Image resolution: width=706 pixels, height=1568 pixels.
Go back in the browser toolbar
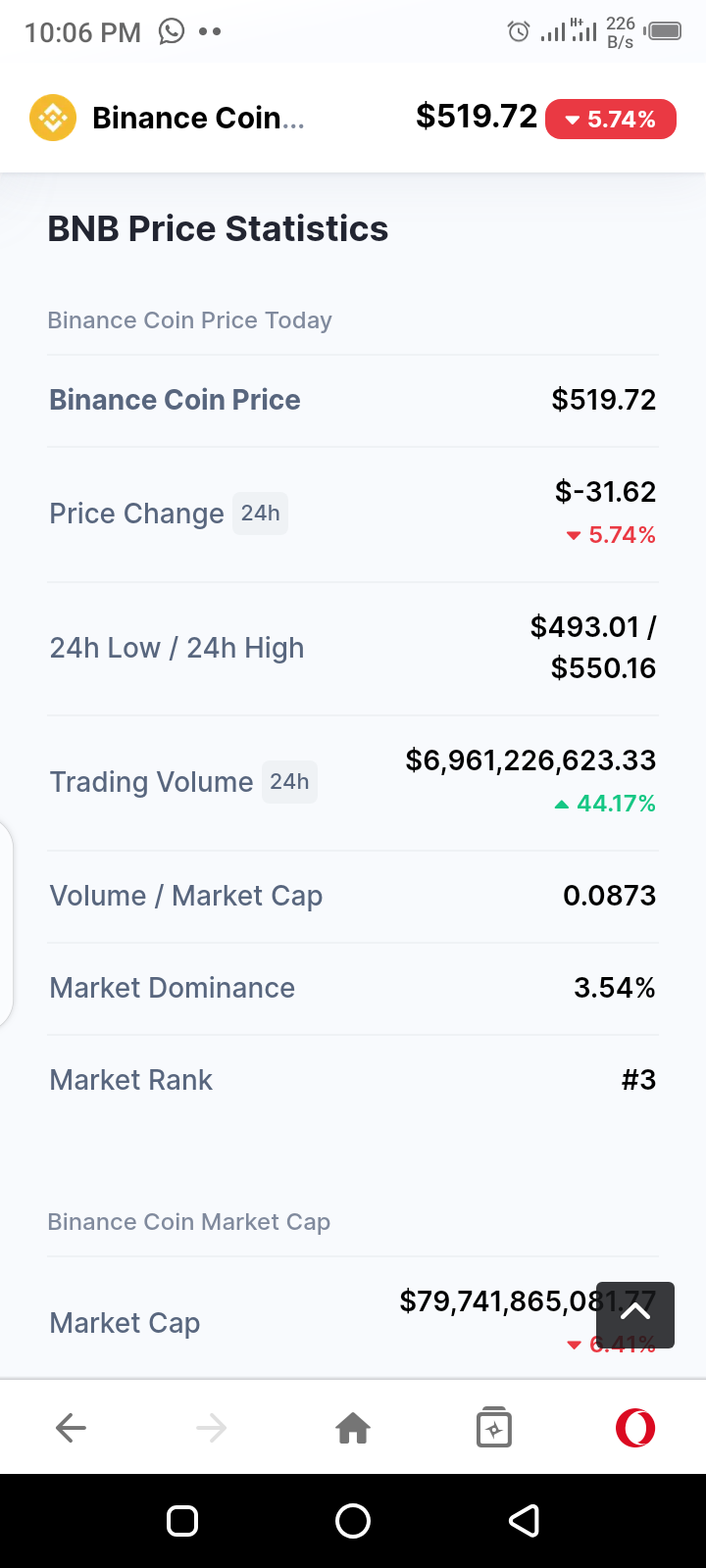71,1428
